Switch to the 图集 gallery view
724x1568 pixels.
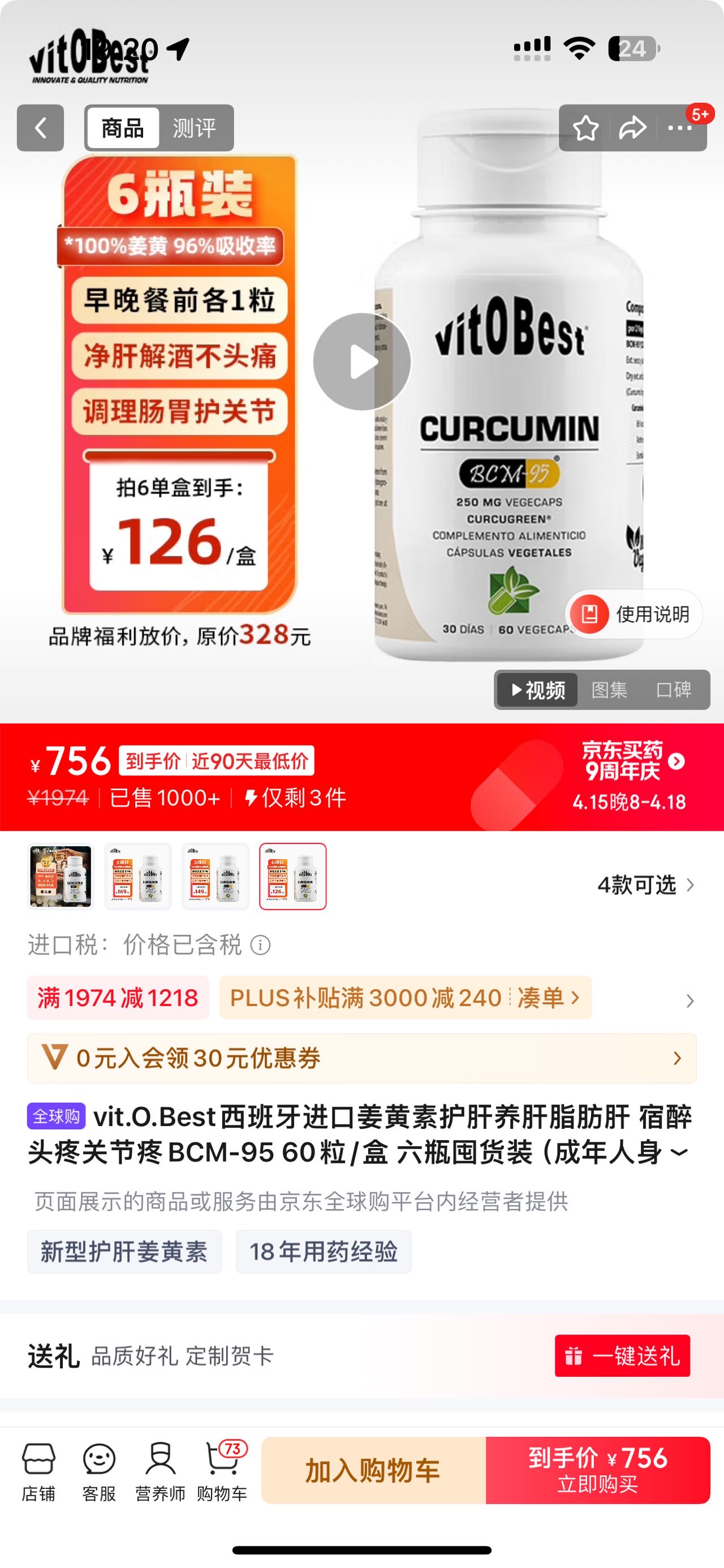609,690
